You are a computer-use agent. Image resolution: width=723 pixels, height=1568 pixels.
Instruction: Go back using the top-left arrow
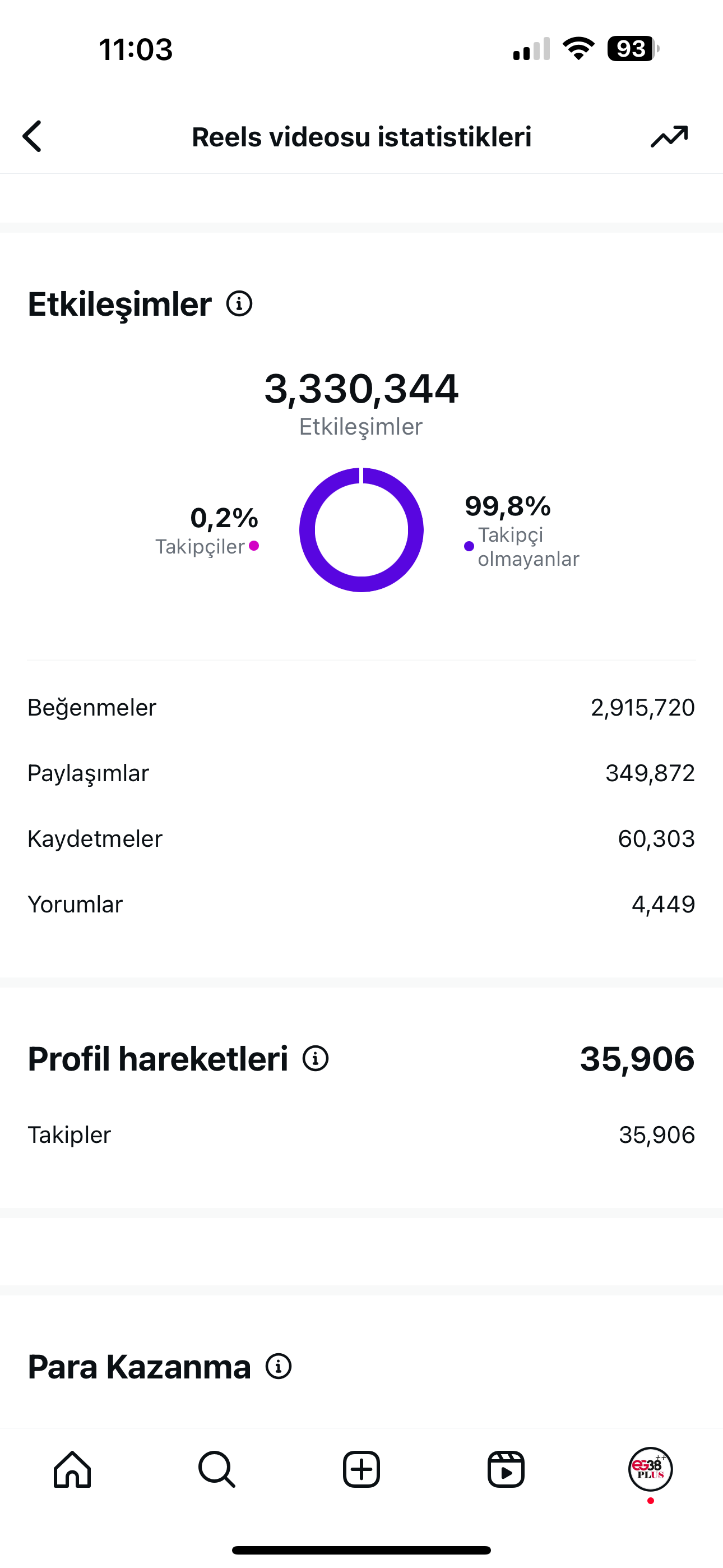pyautogui.click(x=33, y=136)
